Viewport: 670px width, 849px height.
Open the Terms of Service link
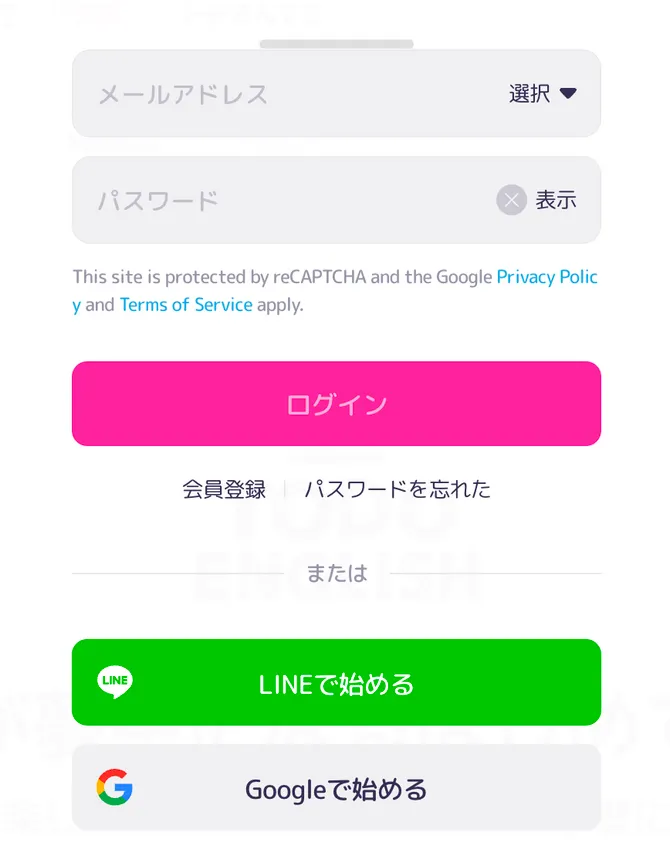pyautogui.click(x=186, y=305)
